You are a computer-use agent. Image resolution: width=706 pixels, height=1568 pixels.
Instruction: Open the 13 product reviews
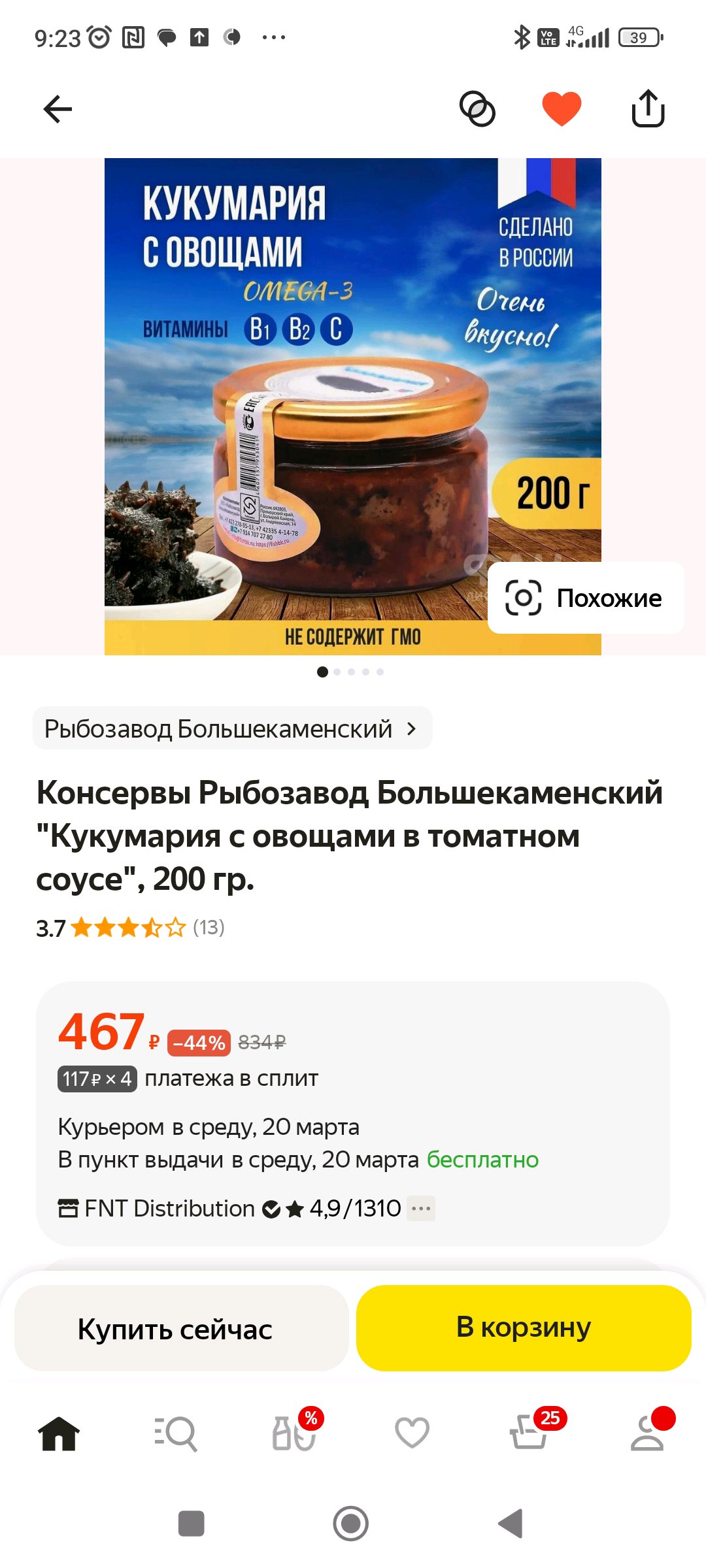point(209,927)
